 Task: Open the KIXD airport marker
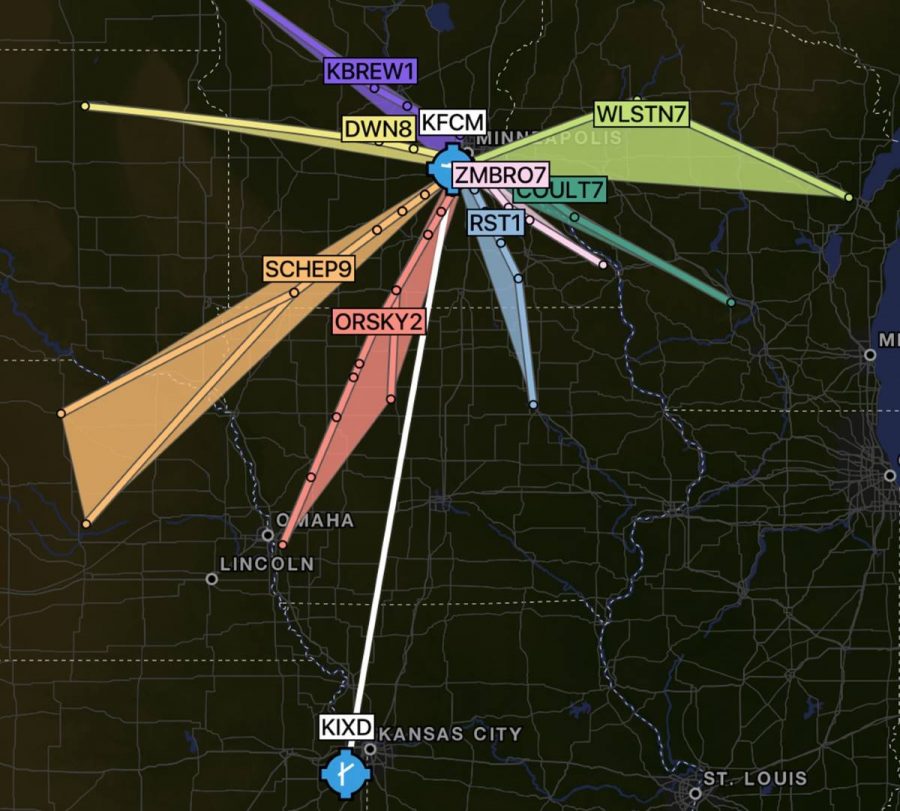[x=346, y=772]
